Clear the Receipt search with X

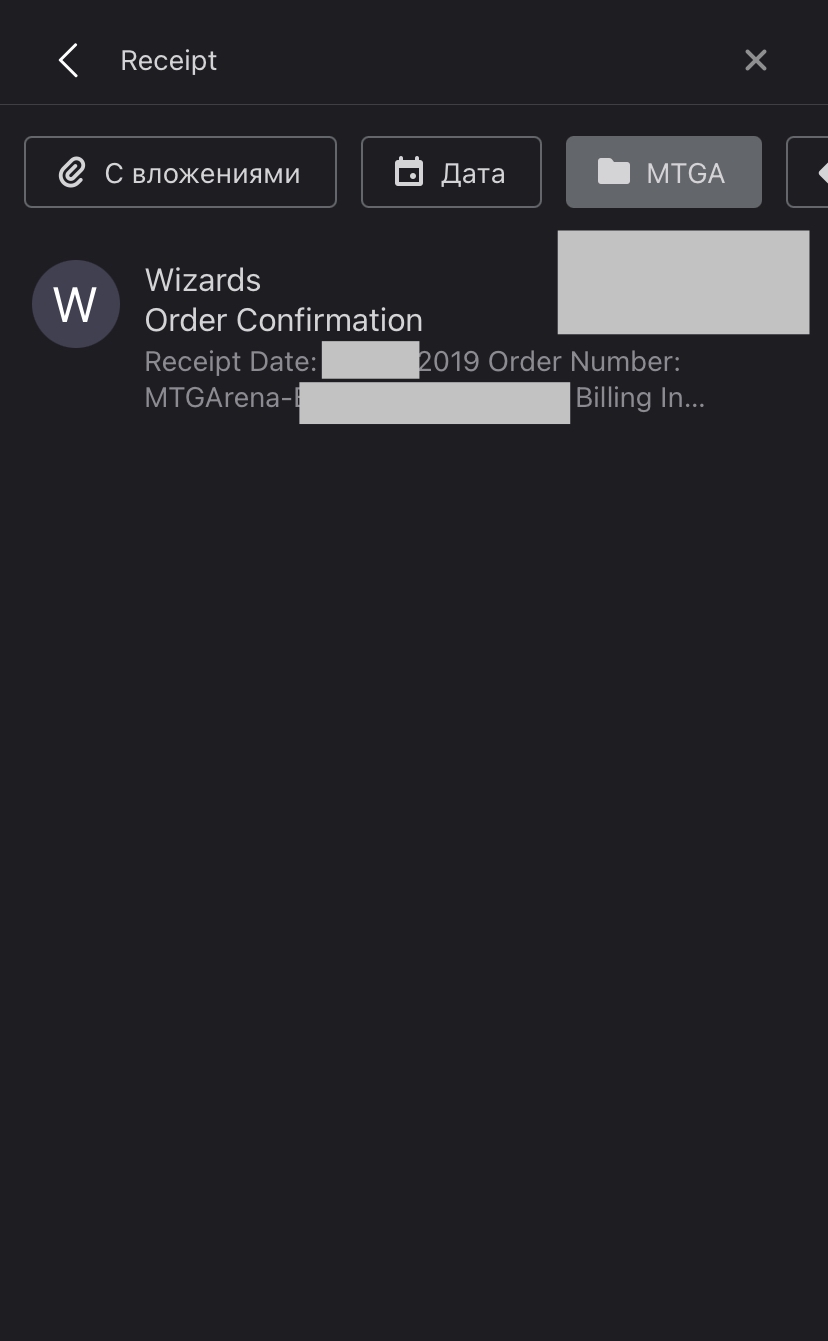tap(756, 60)
